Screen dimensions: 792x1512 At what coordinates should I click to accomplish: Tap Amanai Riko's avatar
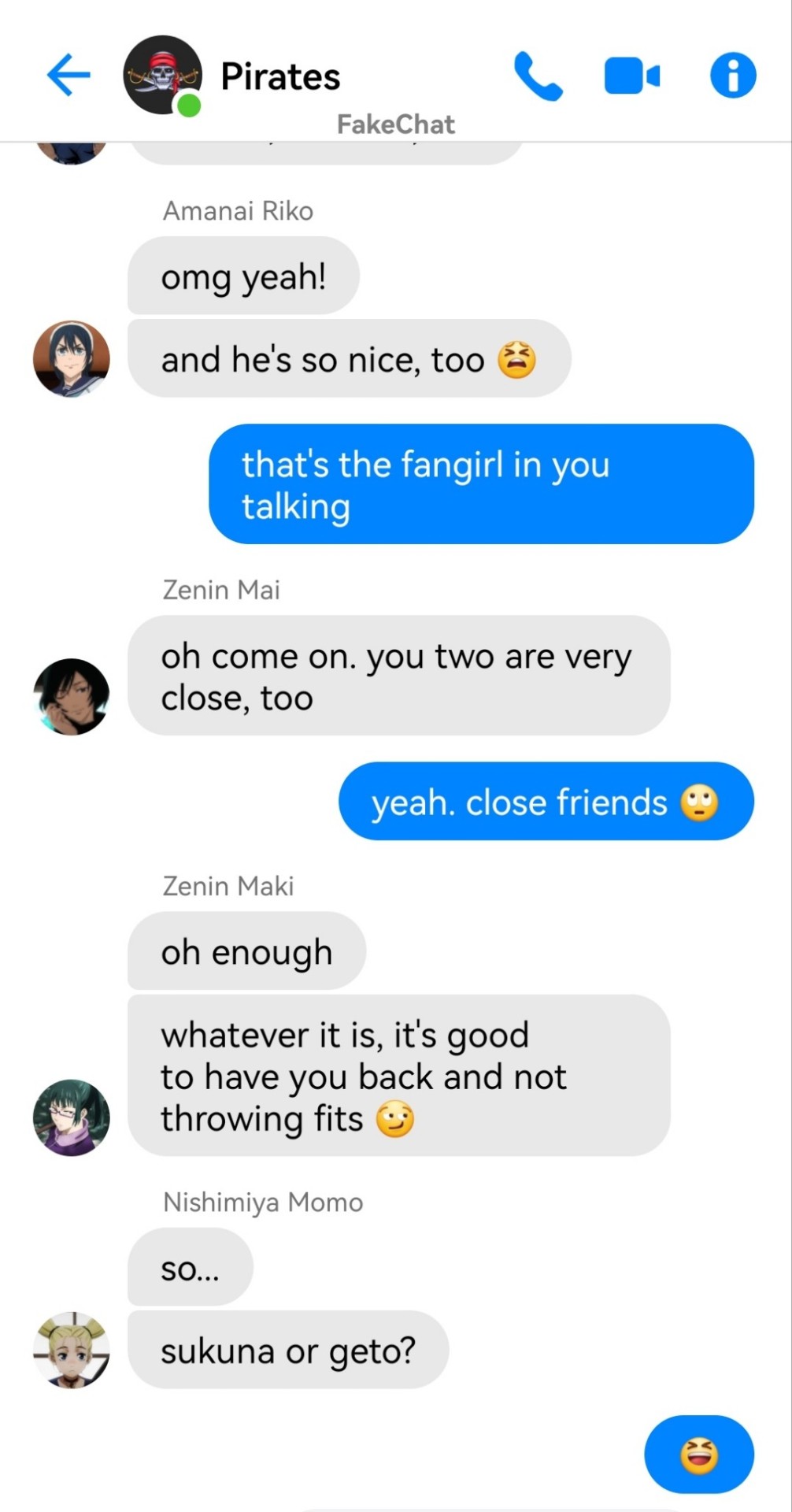point(72,358)
